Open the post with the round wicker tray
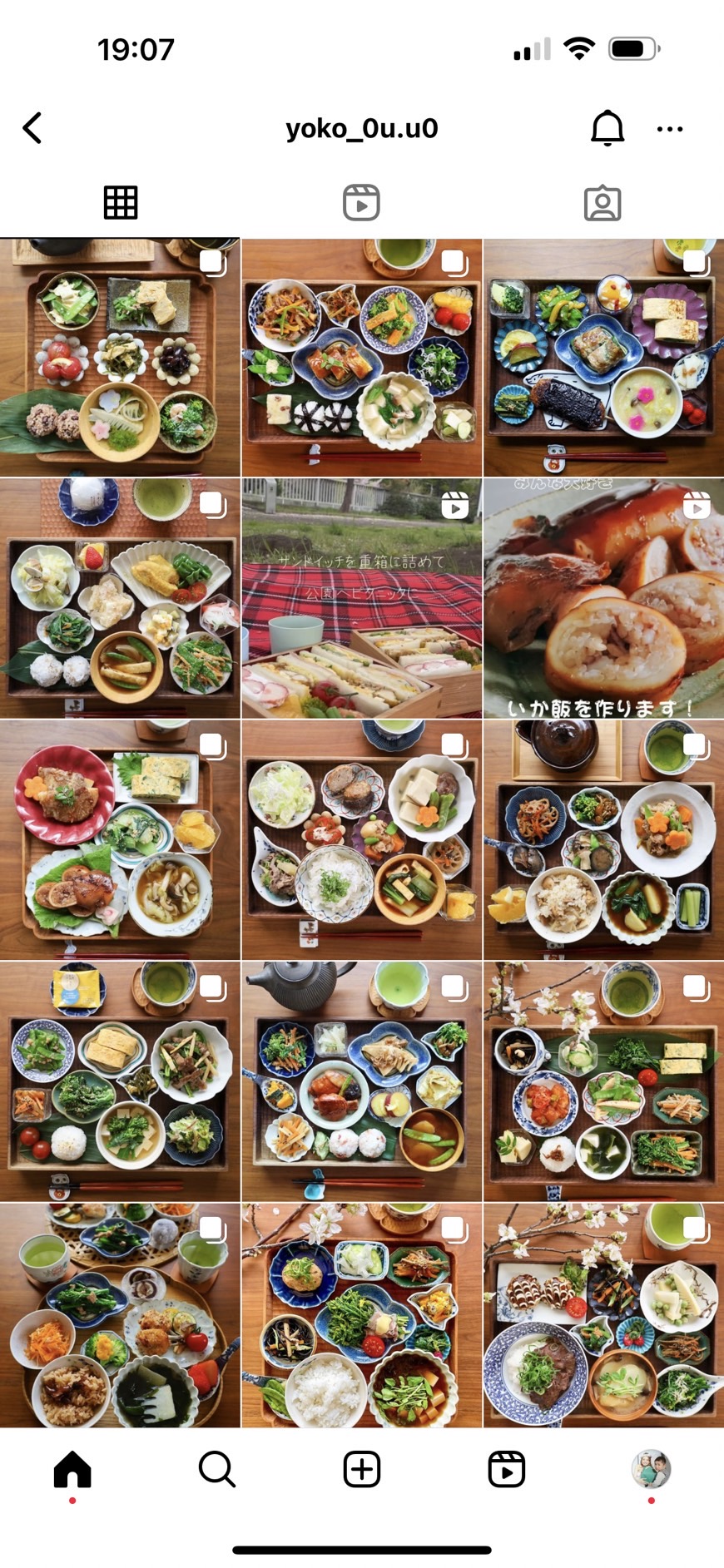724x1568 pixels. click(x=120, y=1316)
